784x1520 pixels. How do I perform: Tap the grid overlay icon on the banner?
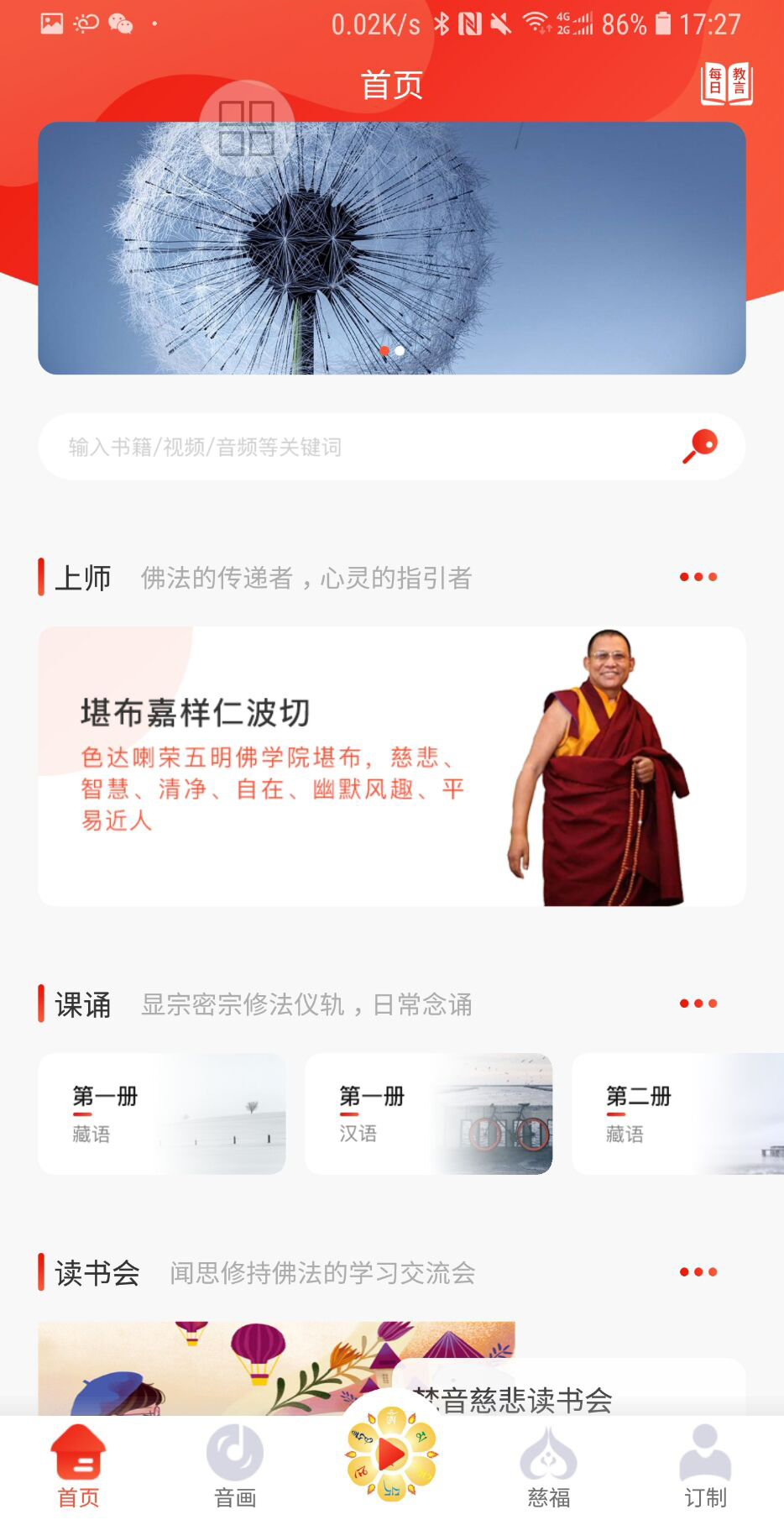coord(248,126)
